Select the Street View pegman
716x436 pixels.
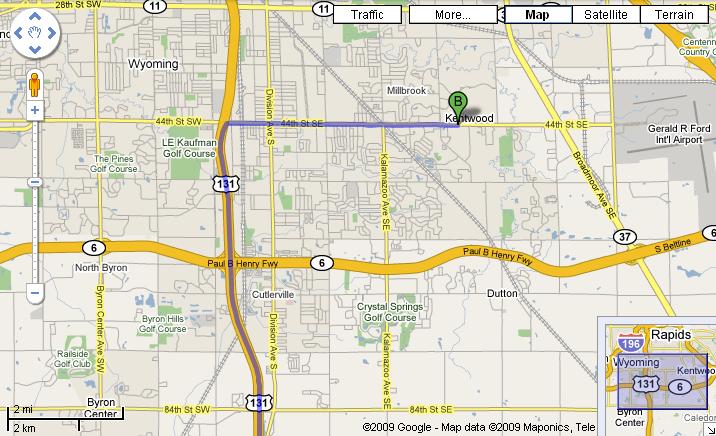click(33, 83)
